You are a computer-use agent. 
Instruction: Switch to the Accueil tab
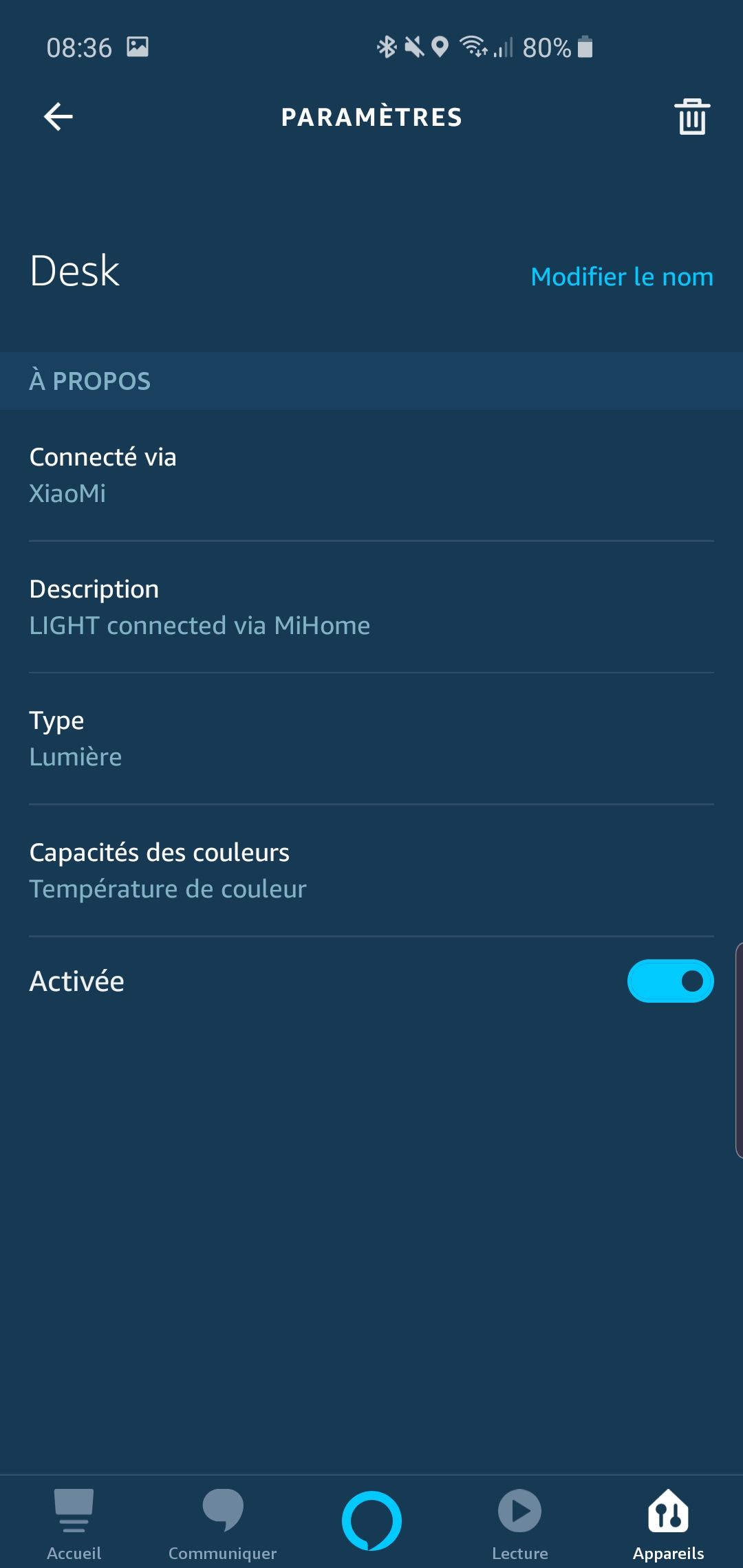tap(74, 1523)
